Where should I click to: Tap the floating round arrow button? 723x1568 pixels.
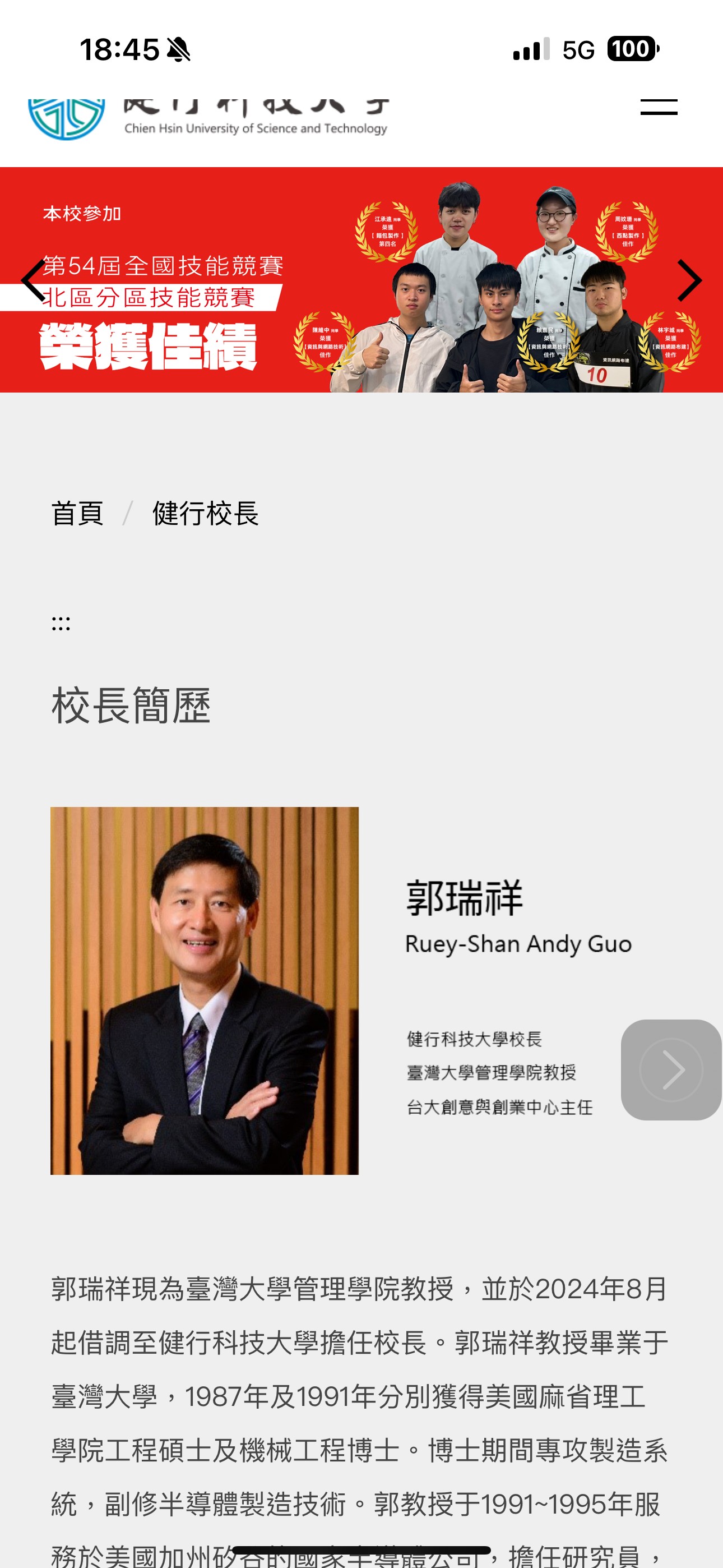(x=671, y=1069)
